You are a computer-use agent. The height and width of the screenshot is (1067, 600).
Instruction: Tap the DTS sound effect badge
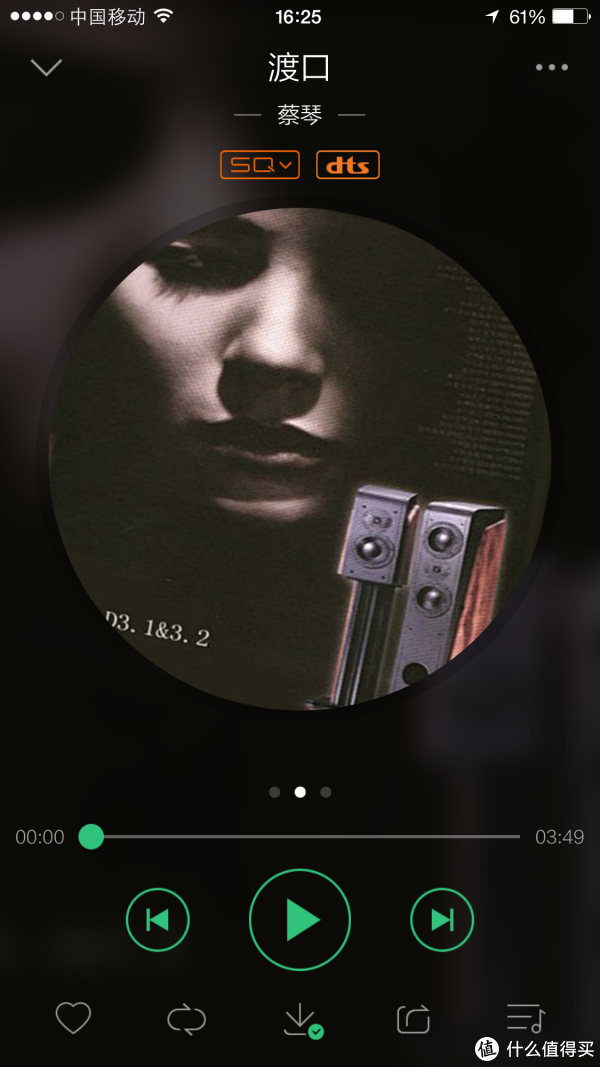347,165
